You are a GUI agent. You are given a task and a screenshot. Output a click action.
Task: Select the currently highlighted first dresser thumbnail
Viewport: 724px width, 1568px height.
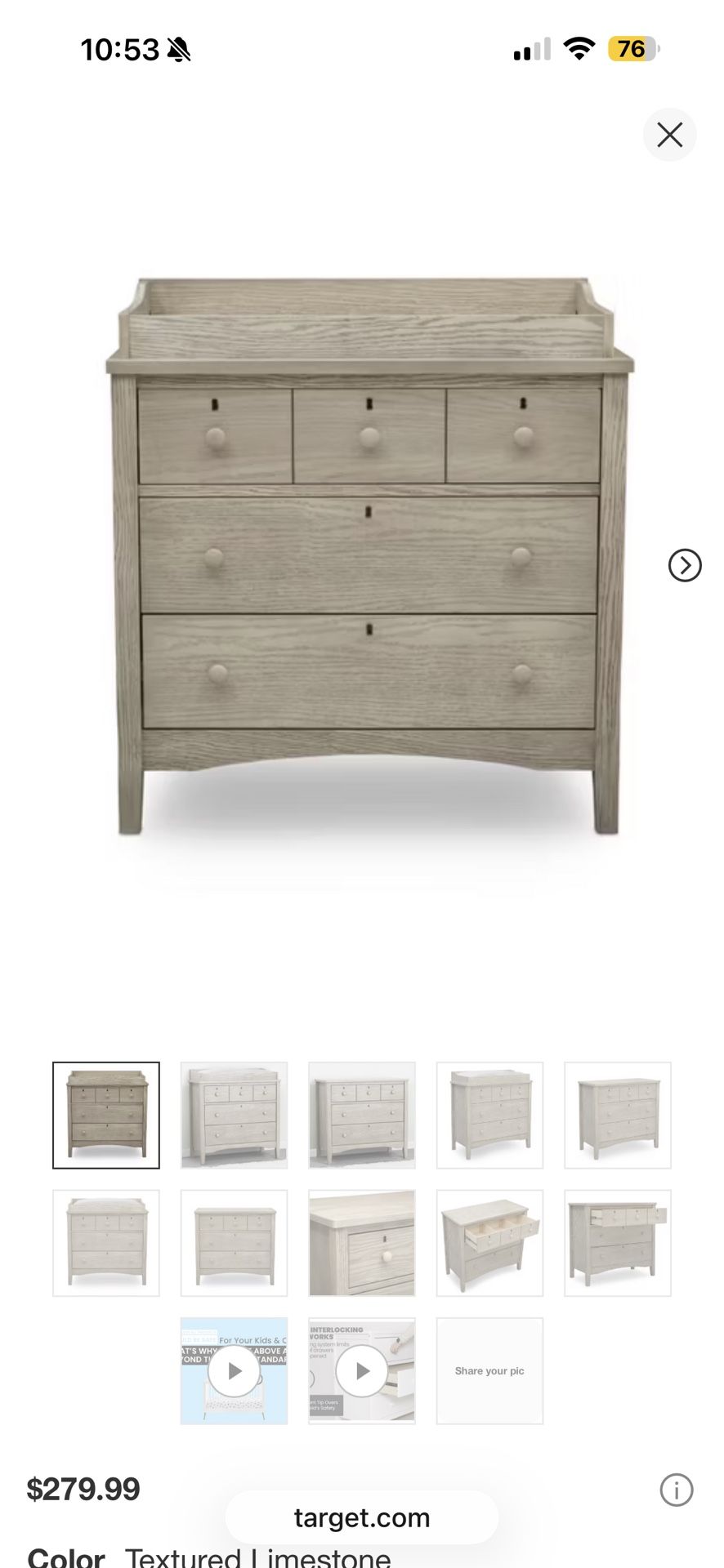105,1116
